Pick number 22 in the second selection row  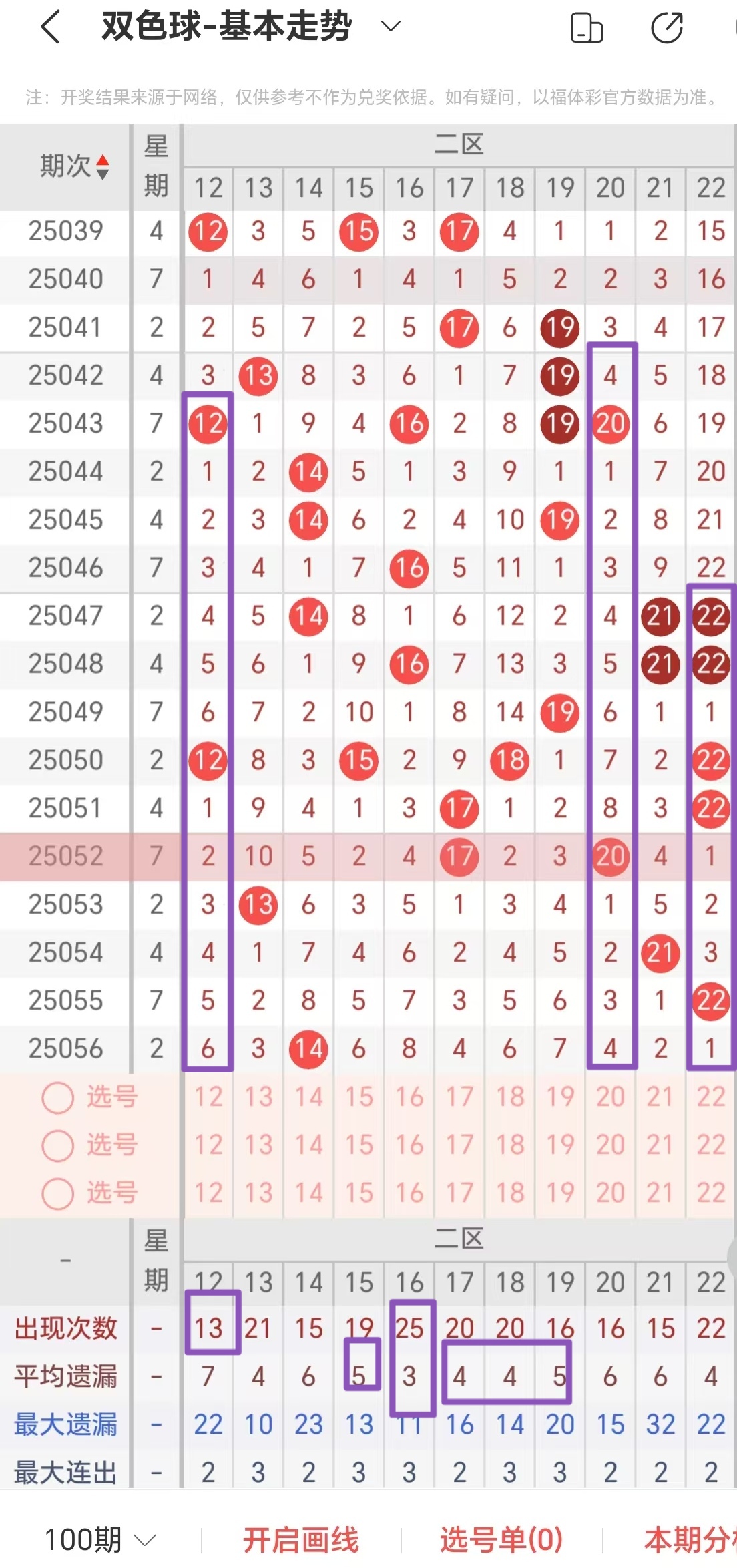click(710, 1145)
